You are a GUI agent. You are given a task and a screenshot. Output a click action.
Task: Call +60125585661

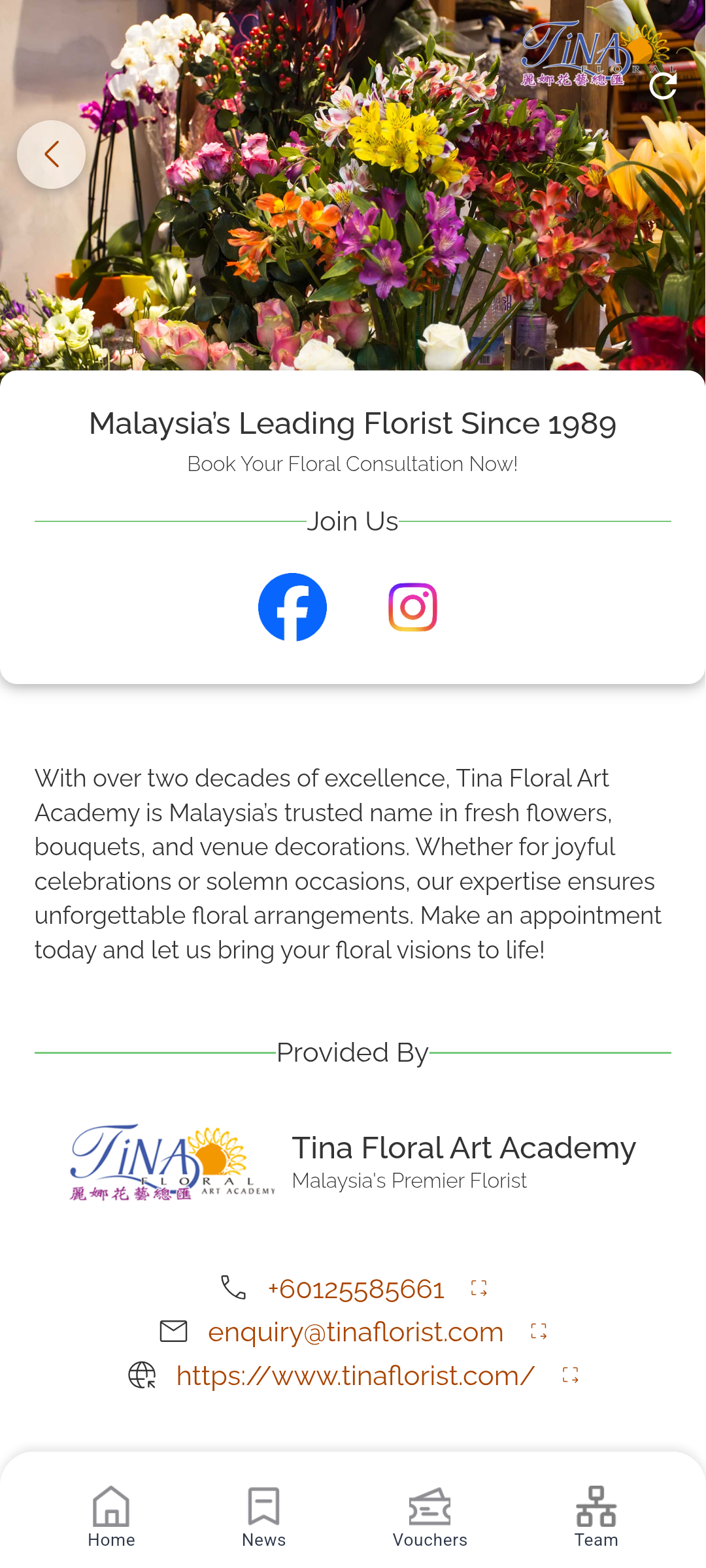point(356,1289)
